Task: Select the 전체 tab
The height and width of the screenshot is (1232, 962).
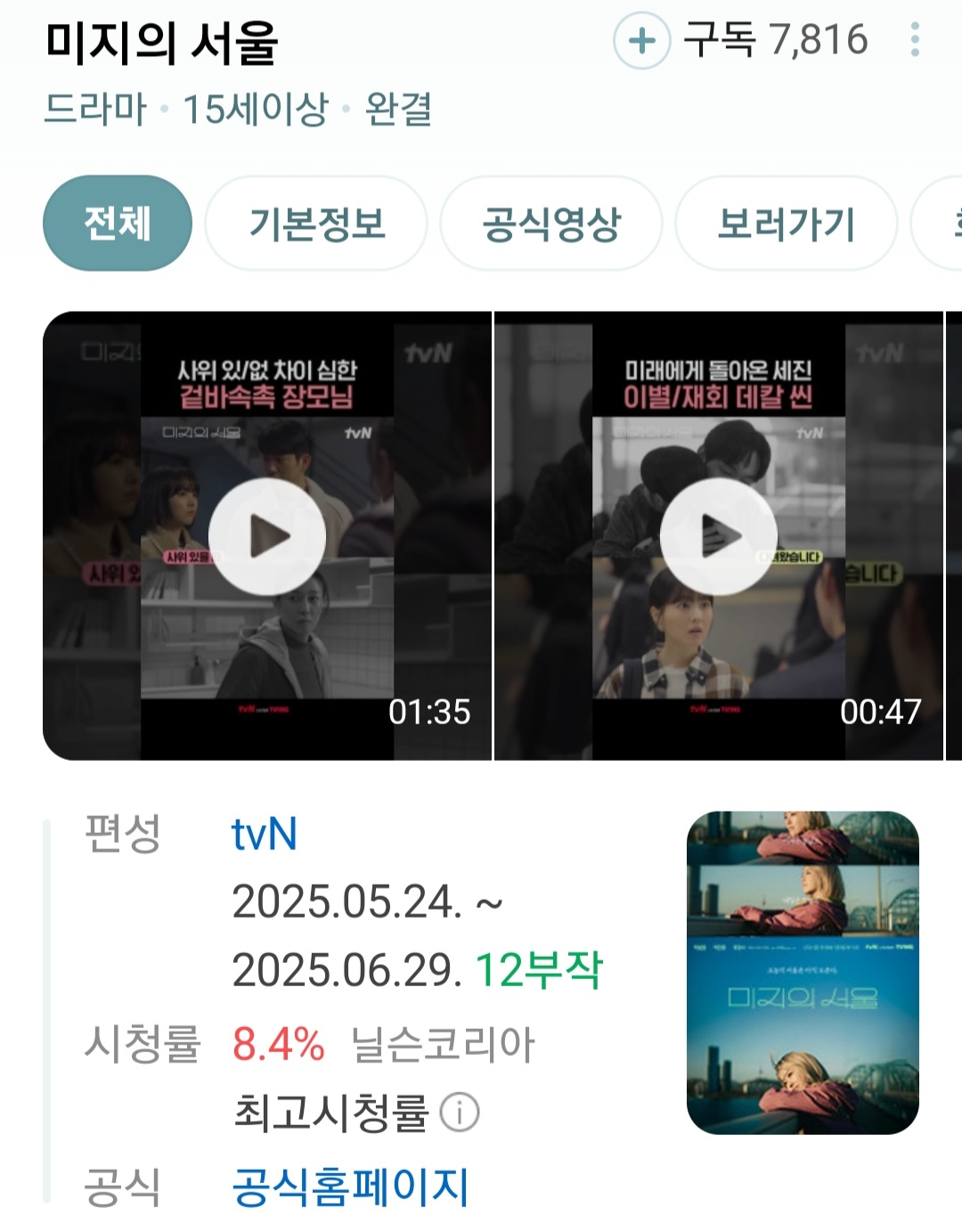Action: coord(118,224)
